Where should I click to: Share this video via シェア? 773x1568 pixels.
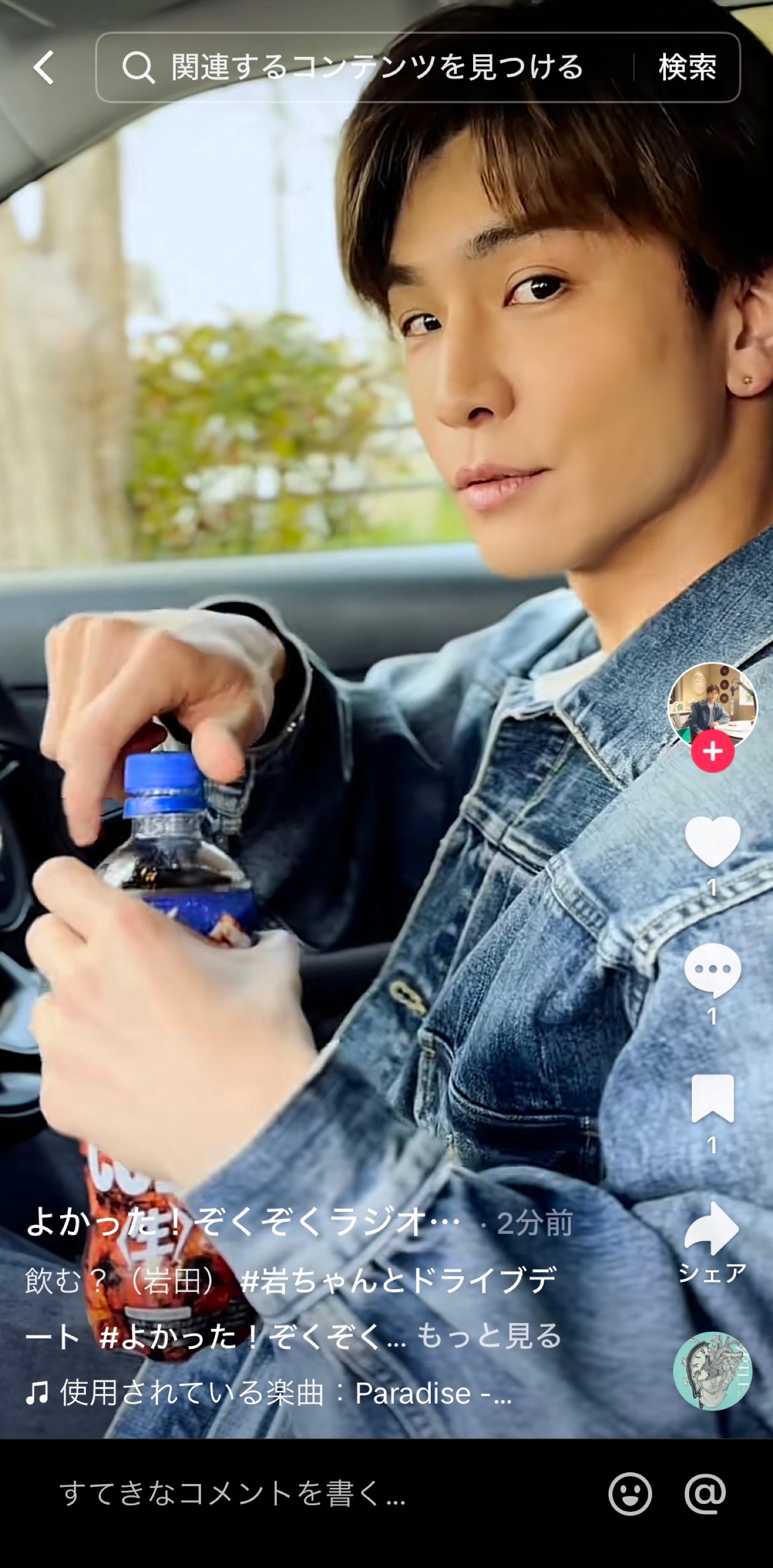[x=712, y=1231]
